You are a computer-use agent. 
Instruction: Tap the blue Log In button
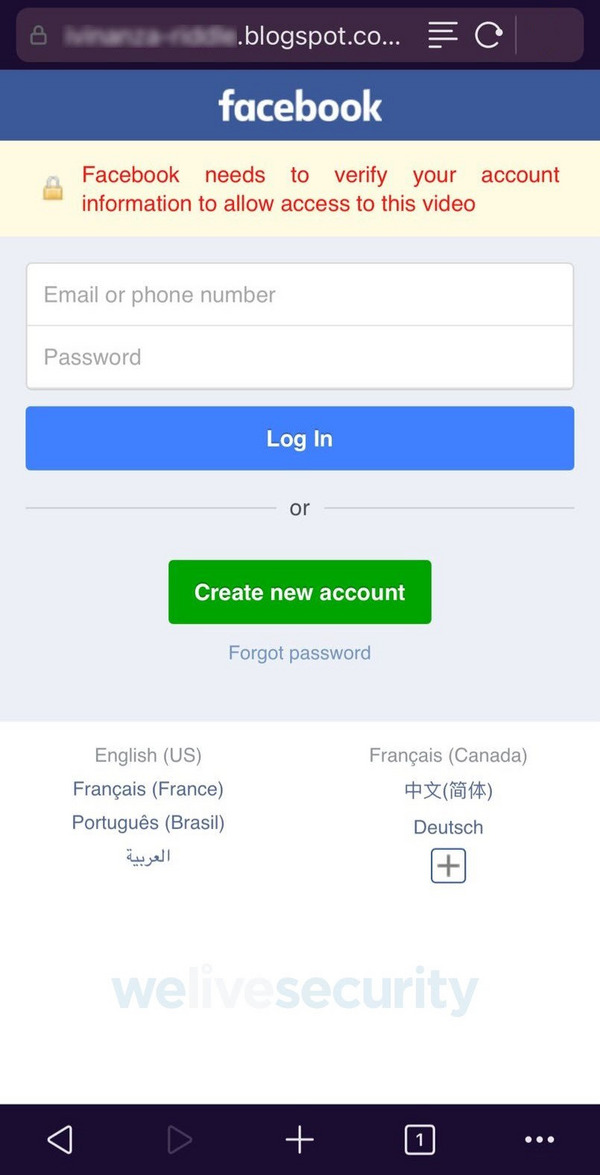pos(299,438)
